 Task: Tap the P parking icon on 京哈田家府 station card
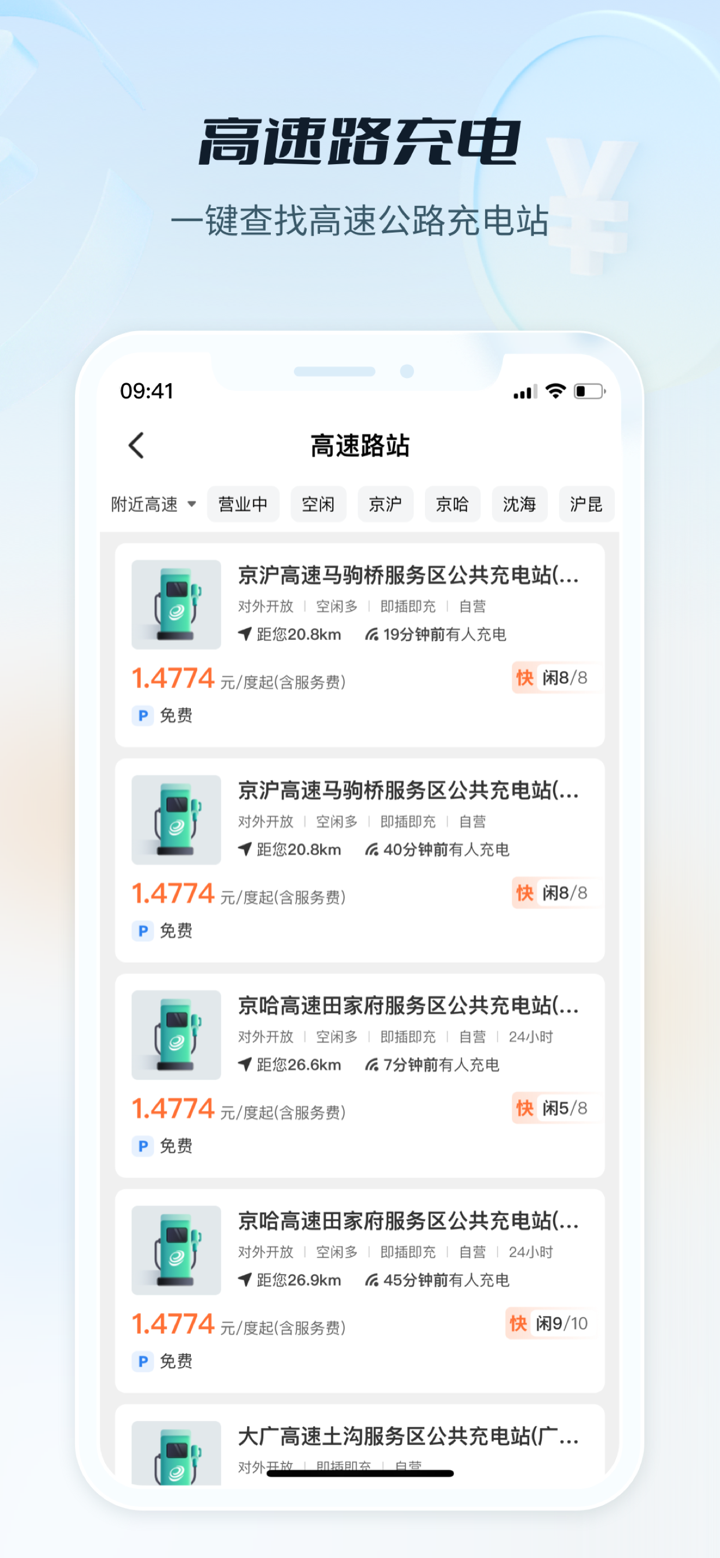pos(141,1146)
